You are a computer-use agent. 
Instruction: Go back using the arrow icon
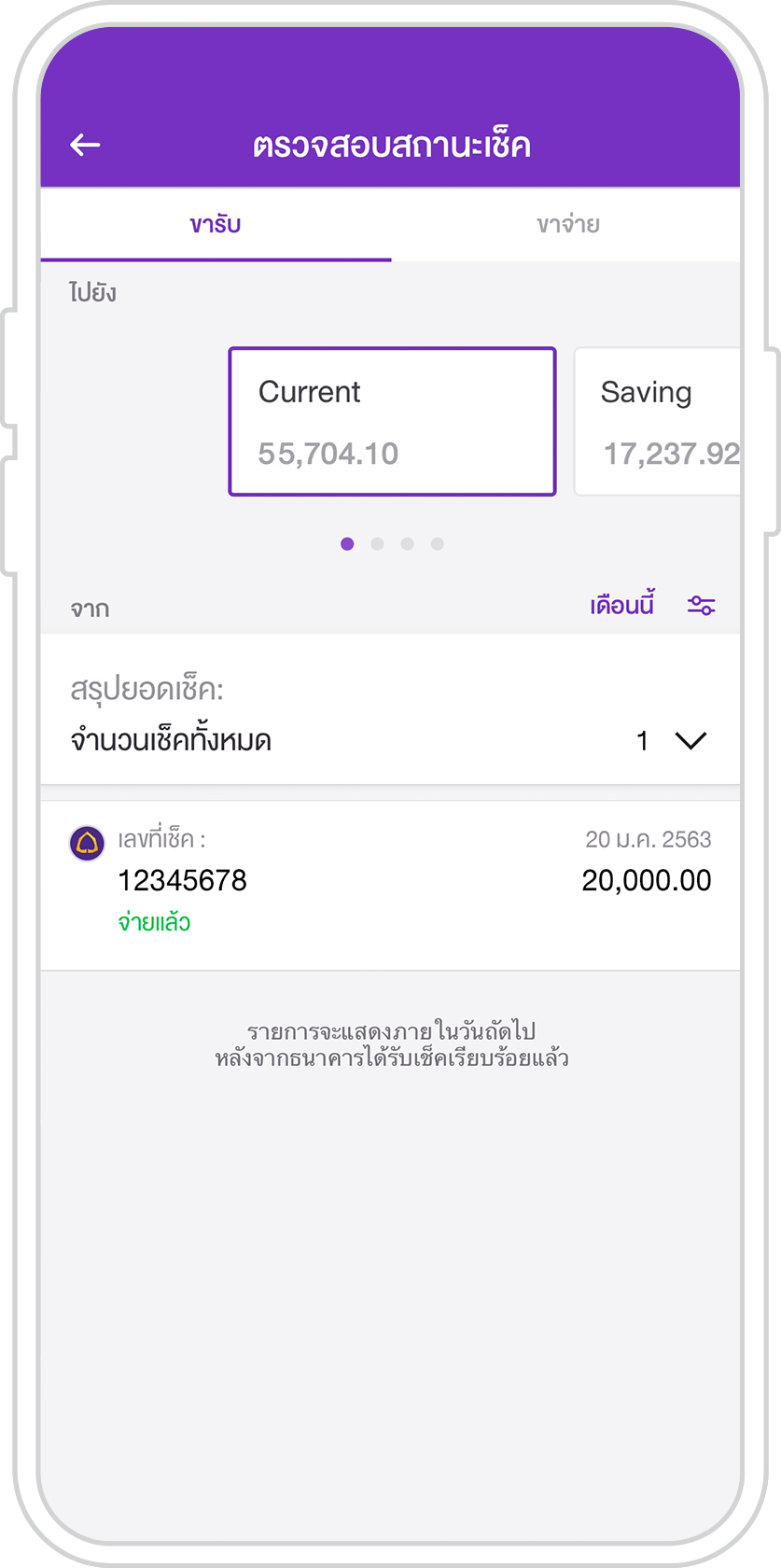[x=85, y=145]
